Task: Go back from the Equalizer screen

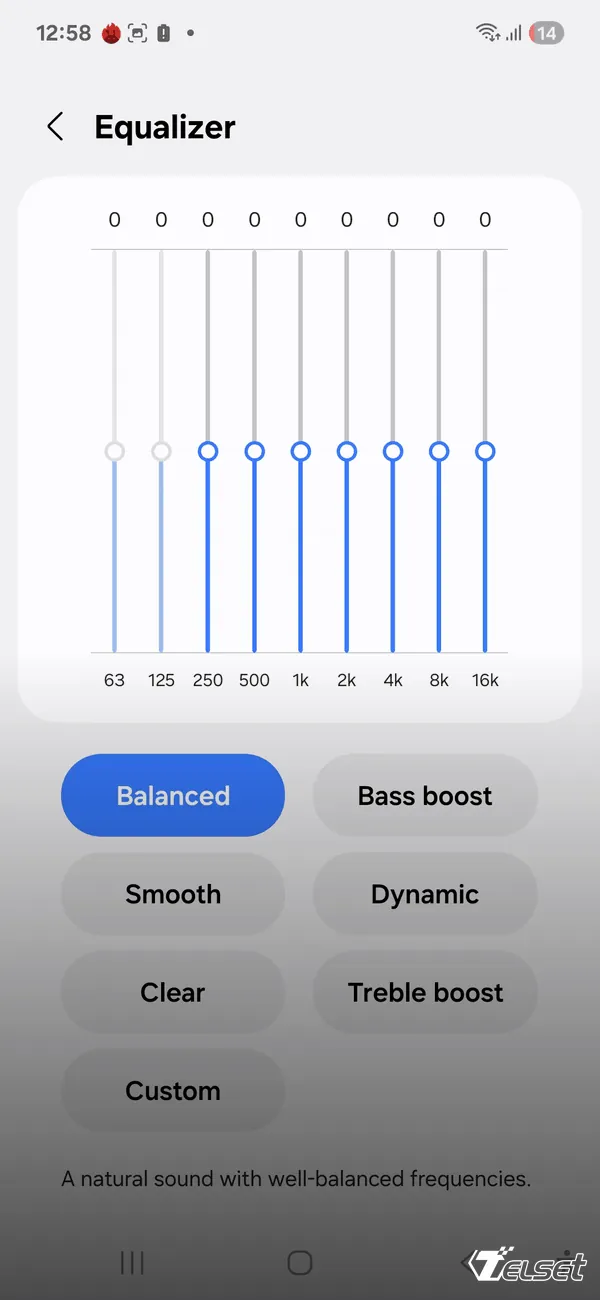Action: click(55, 127)
